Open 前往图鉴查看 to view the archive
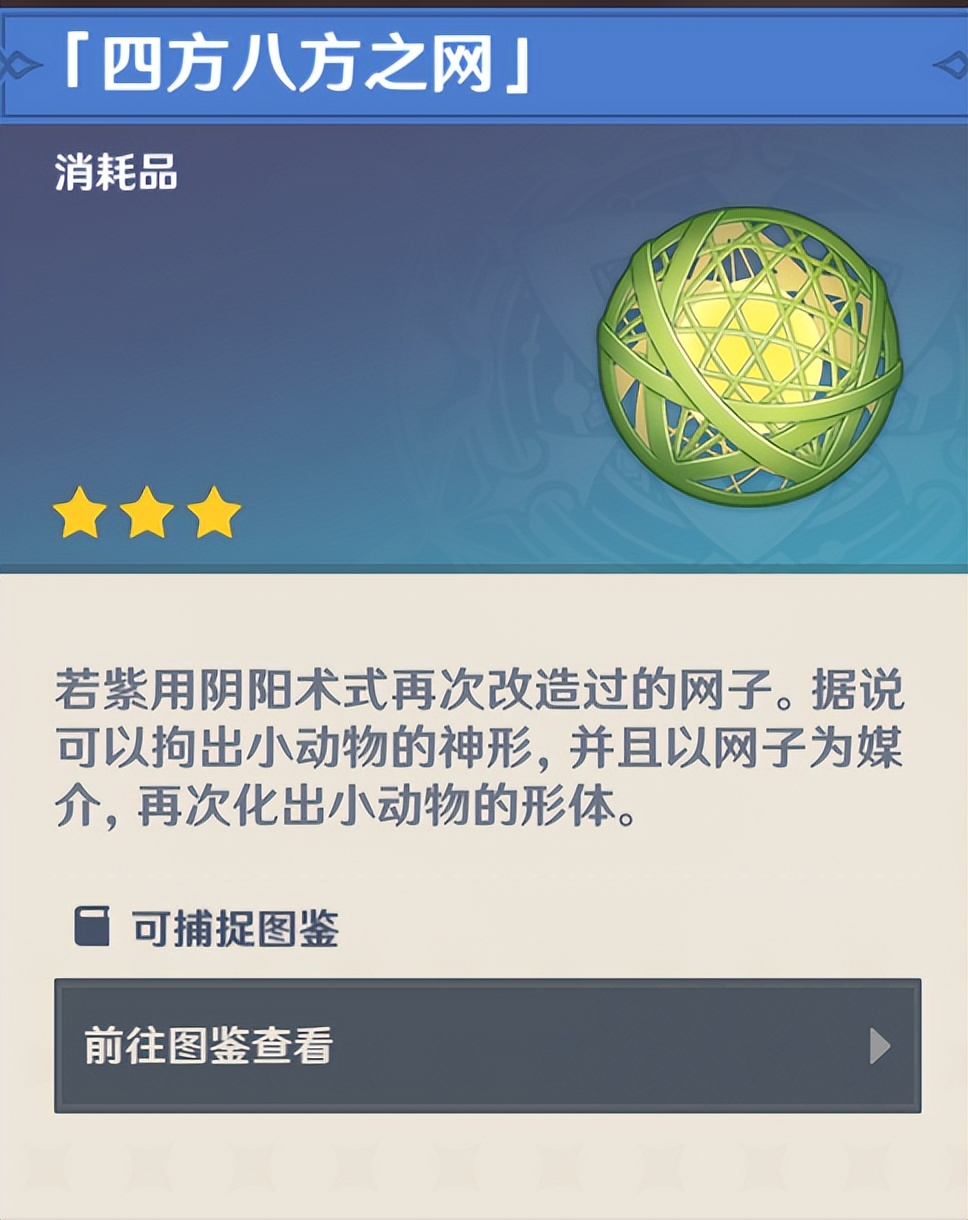 point(487,1046)
